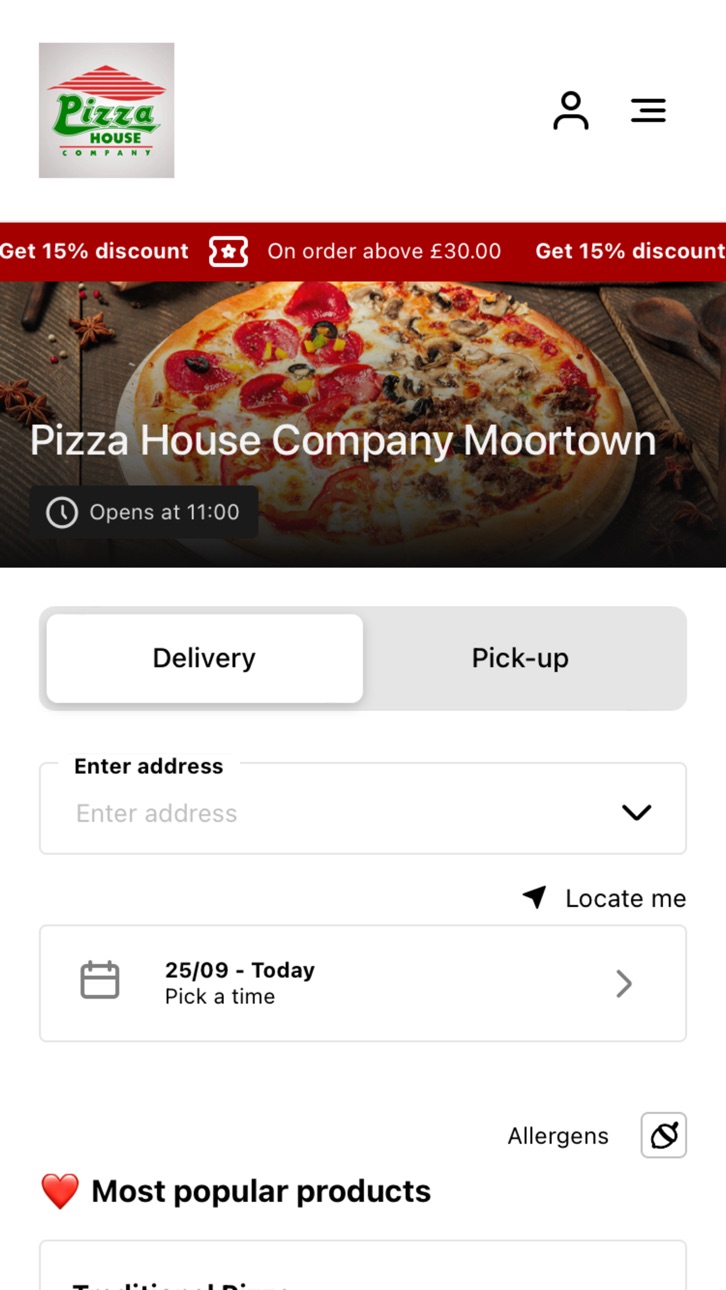Switch to the Pick-up tab

click(x=520, y=658)
